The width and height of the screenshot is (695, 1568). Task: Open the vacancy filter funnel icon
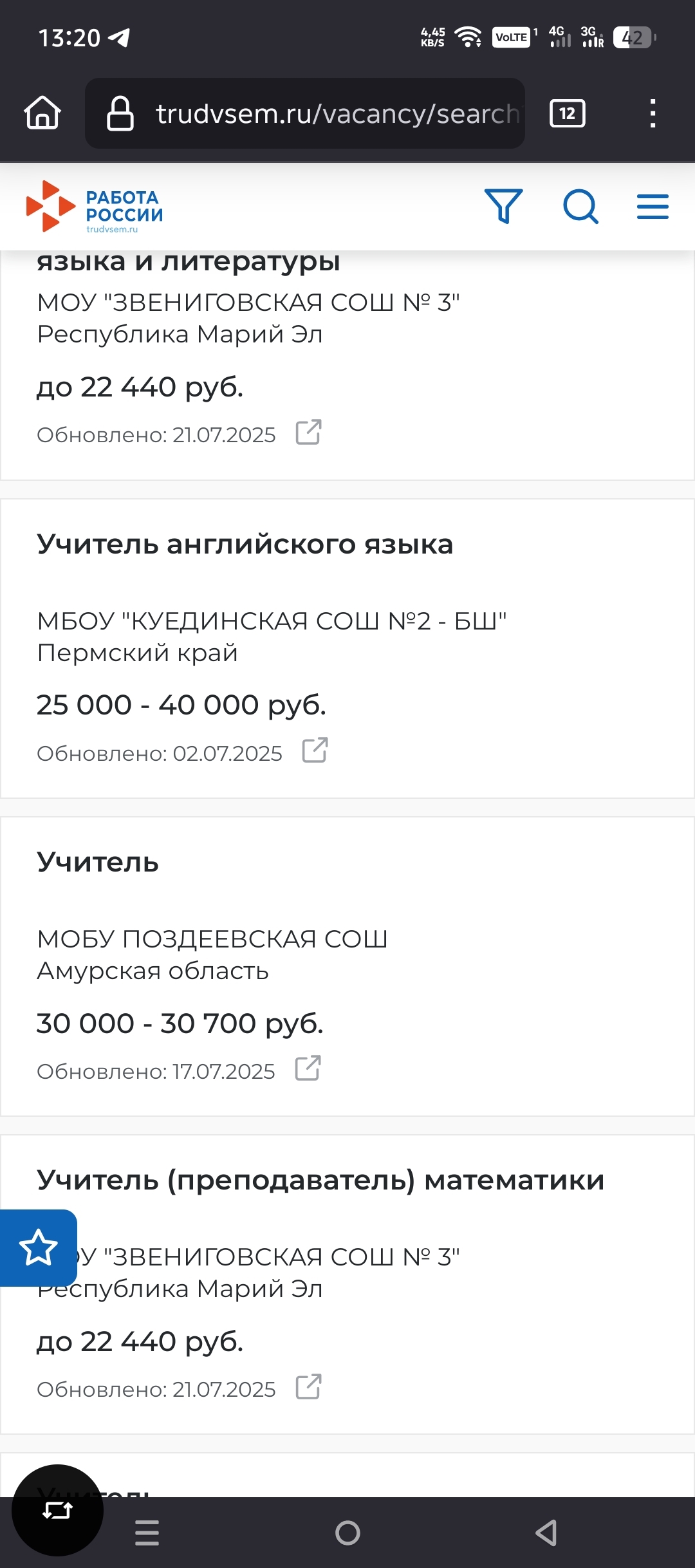tap(503, 206)
